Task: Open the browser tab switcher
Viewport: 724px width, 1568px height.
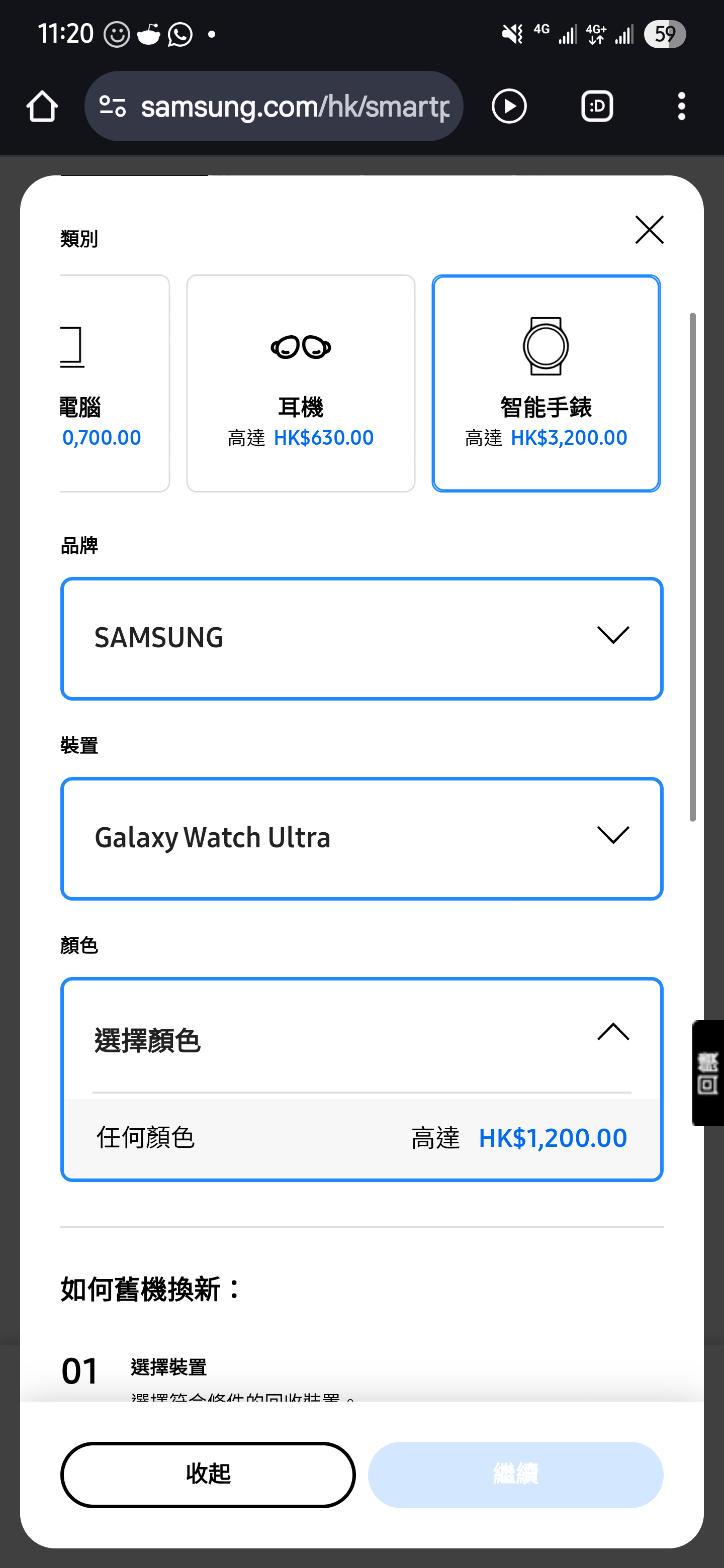Action: pos(597,107)
